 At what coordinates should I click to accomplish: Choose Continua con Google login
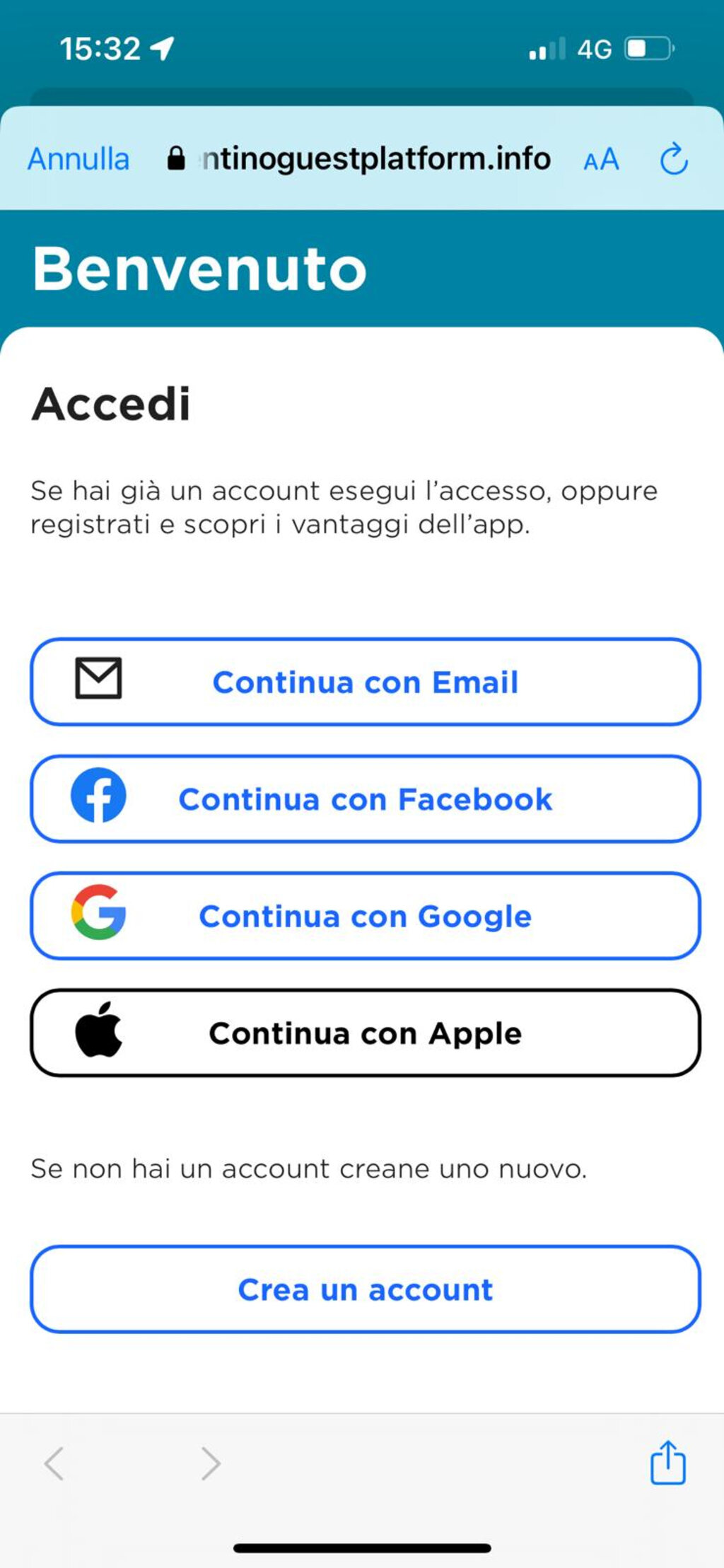pos(364,915)
